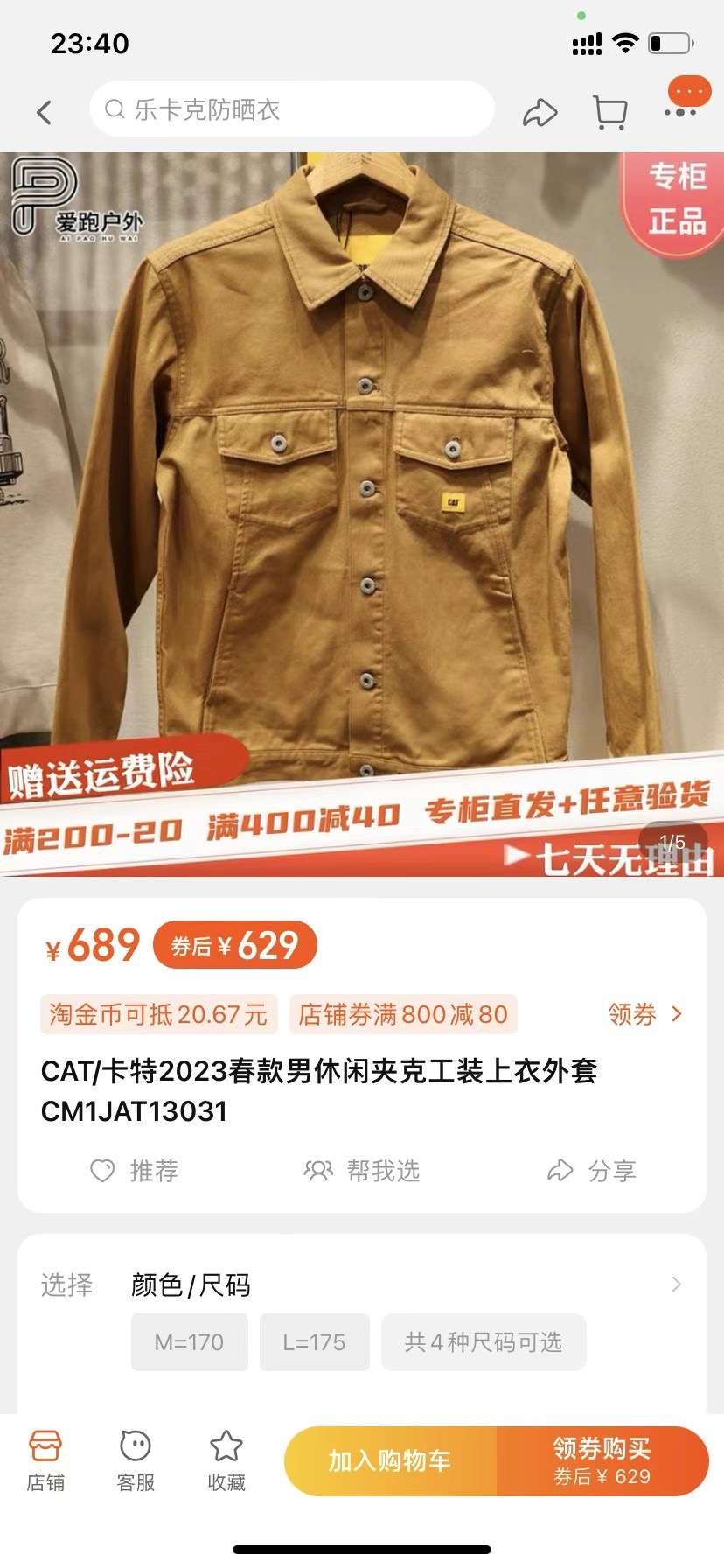
Task: Select size L=175
Action: 314,1342
